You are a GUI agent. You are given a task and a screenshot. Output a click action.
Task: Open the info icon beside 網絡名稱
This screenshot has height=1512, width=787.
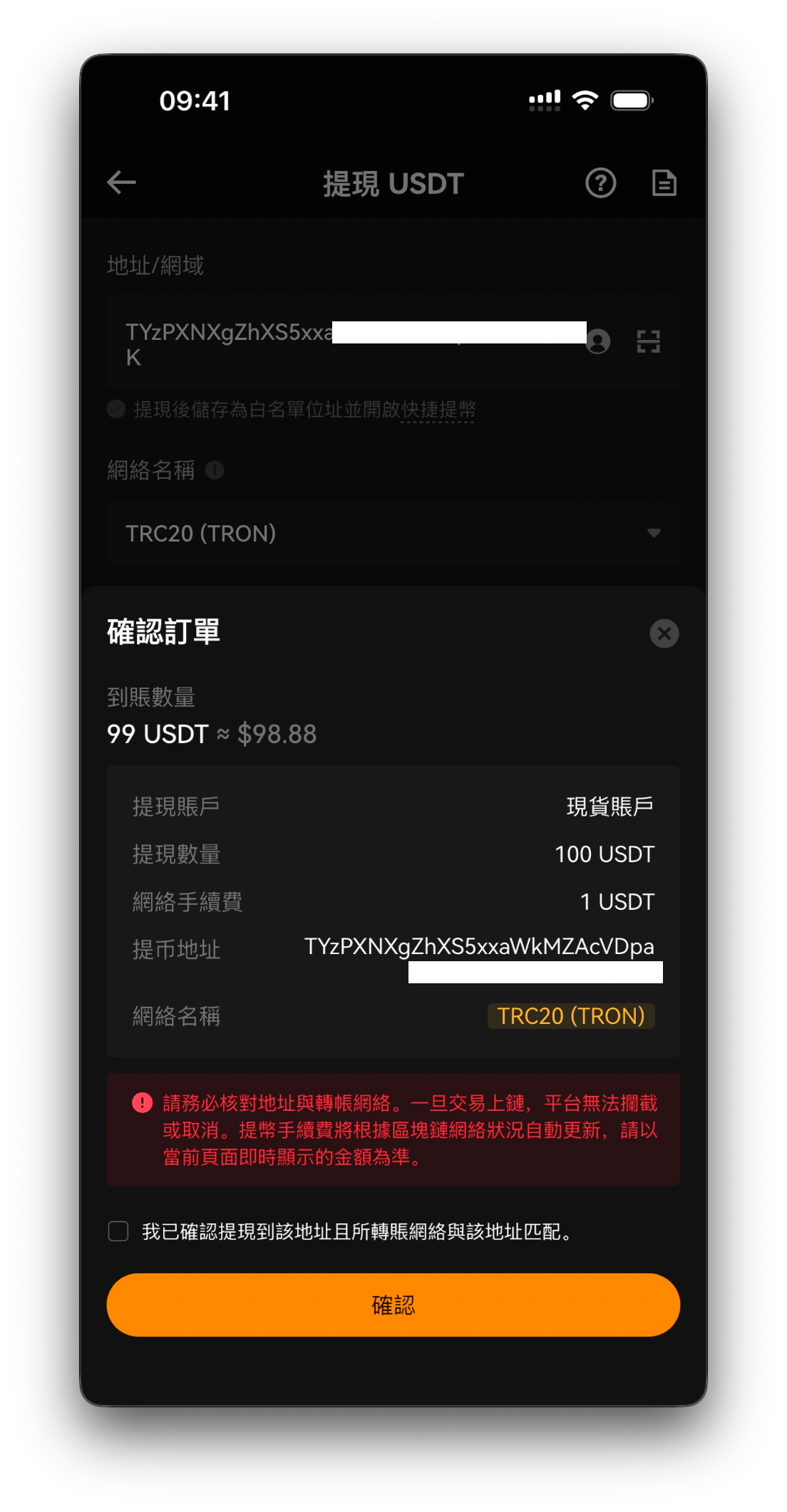[x=215, y=470]
